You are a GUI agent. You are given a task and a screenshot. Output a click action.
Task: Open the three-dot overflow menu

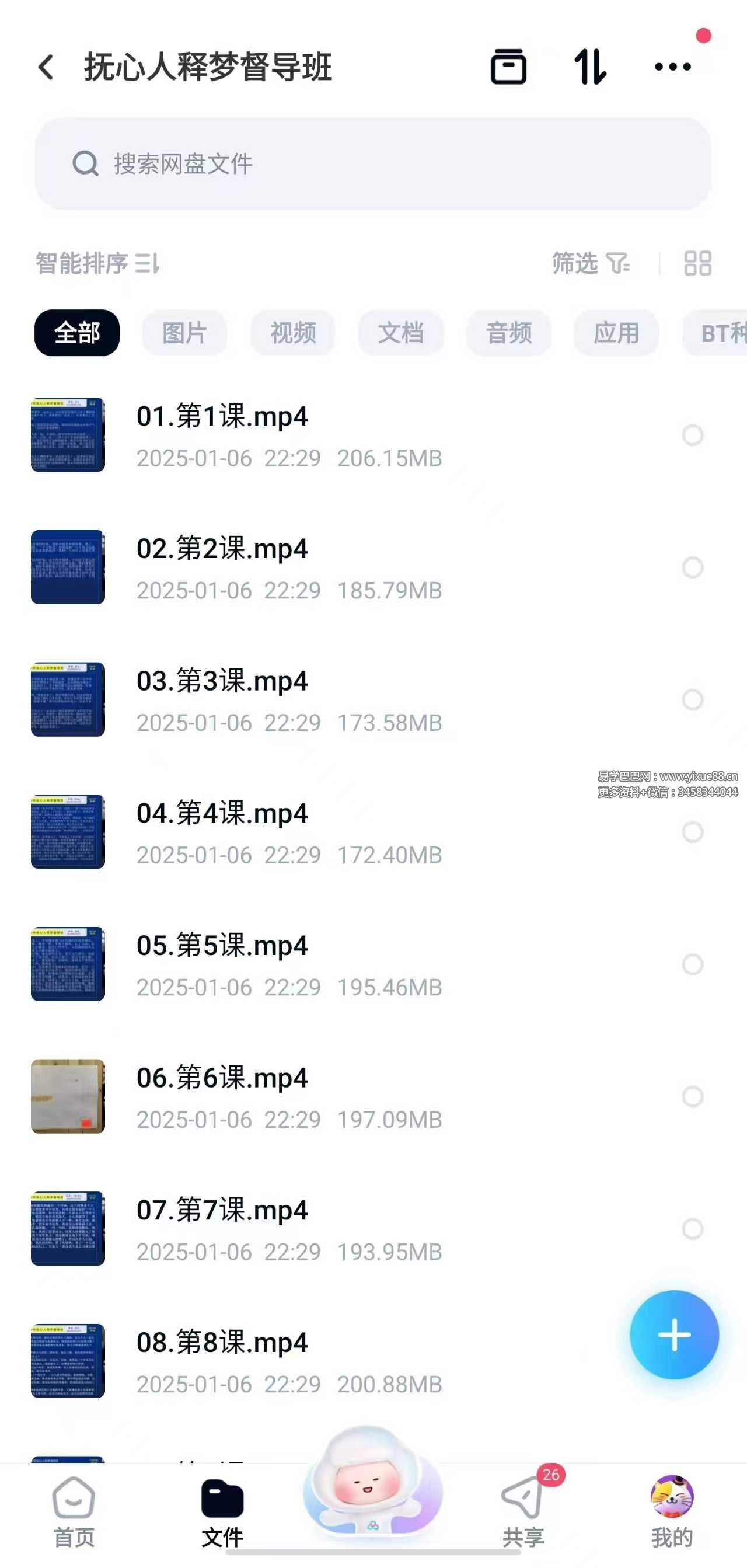tap(672, 67)
